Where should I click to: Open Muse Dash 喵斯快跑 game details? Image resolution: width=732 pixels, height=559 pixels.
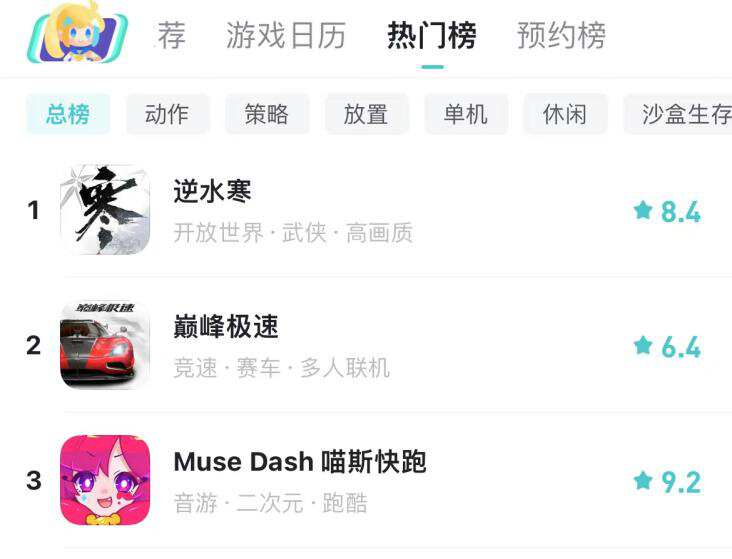point(300,462)
